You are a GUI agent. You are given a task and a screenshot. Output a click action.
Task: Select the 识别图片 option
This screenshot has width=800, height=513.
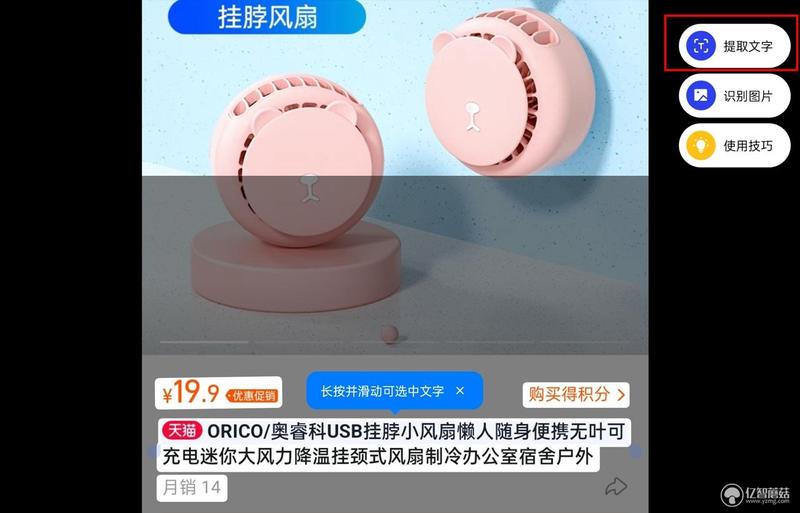[735, 96]
